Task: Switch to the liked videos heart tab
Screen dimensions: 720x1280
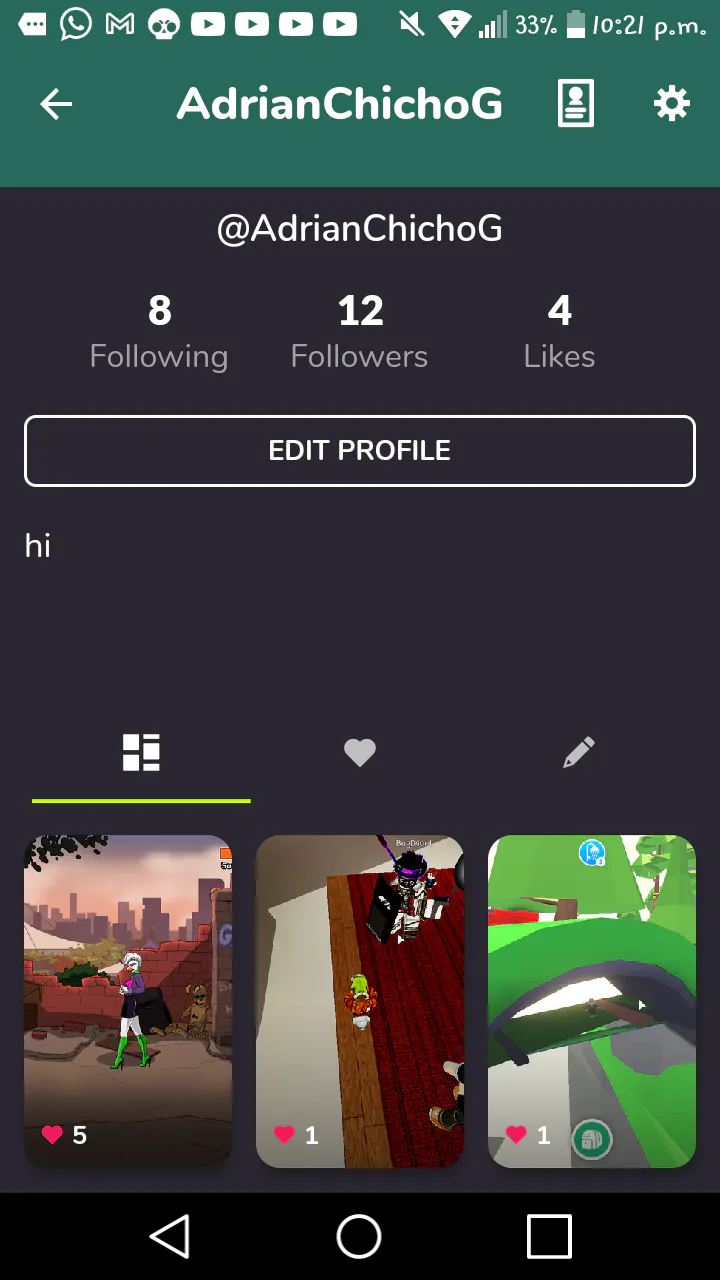Action: tap(360, 753)
